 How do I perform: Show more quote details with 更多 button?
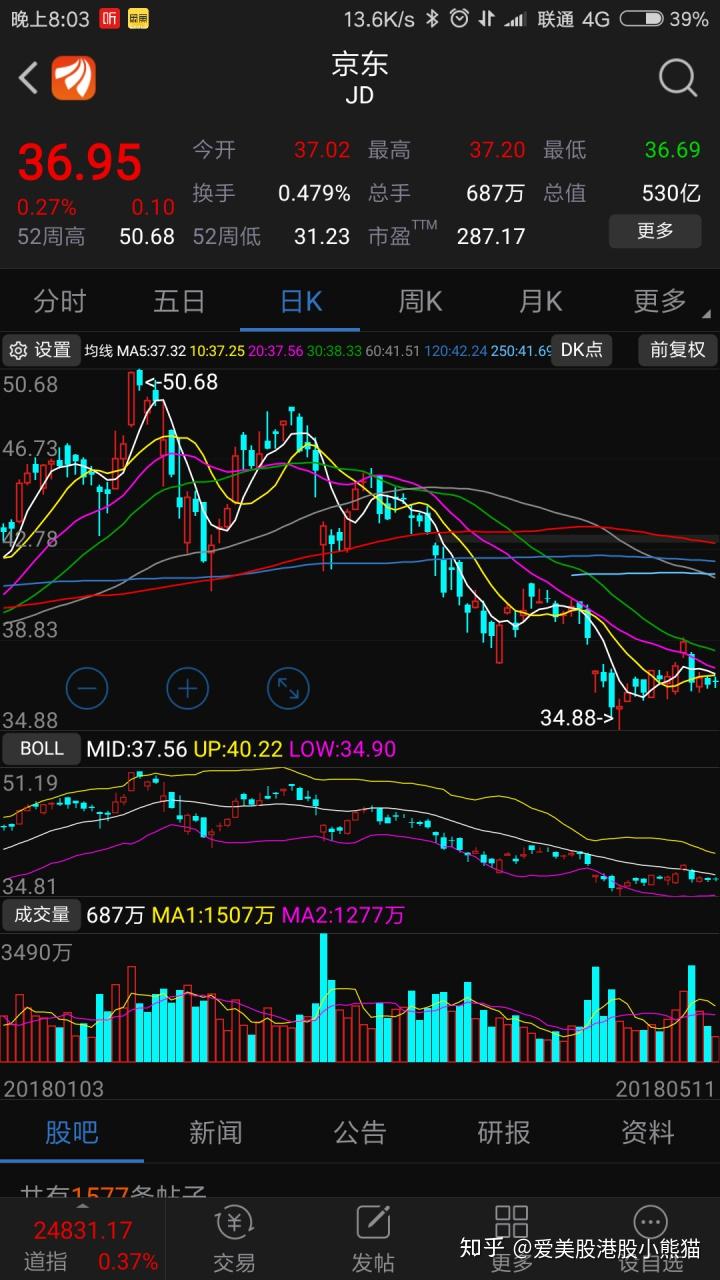[655, 231]
